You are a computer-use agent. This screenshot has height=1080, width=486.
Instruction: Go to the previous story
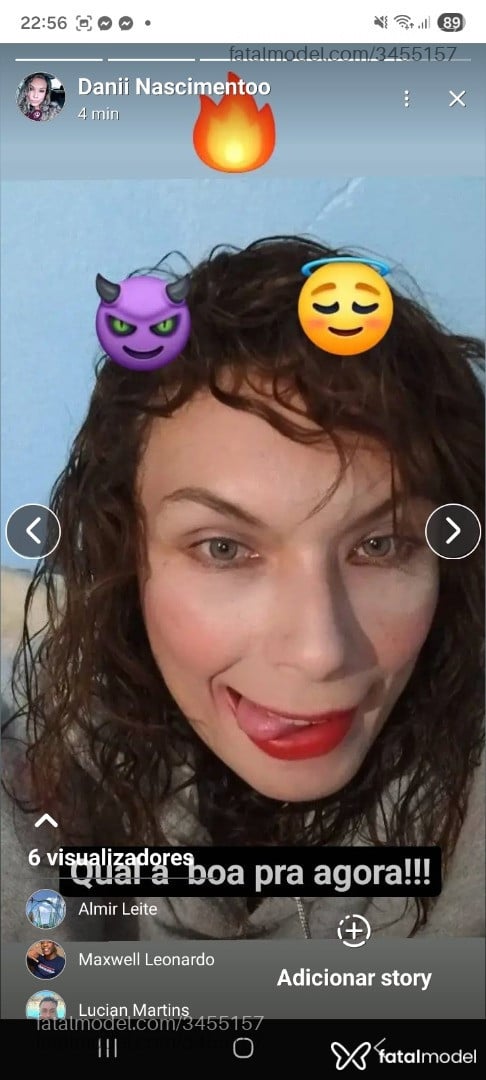point(33,531)
